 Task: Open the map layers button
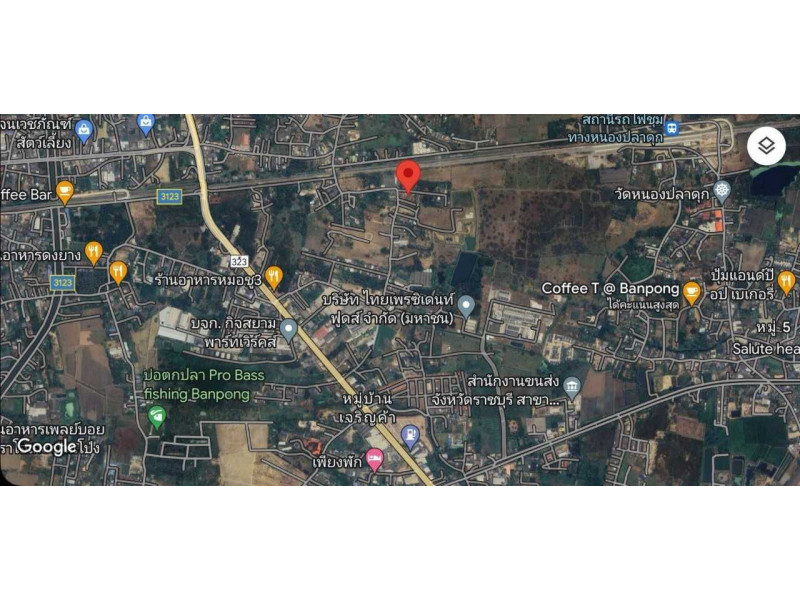coord(766,146)
